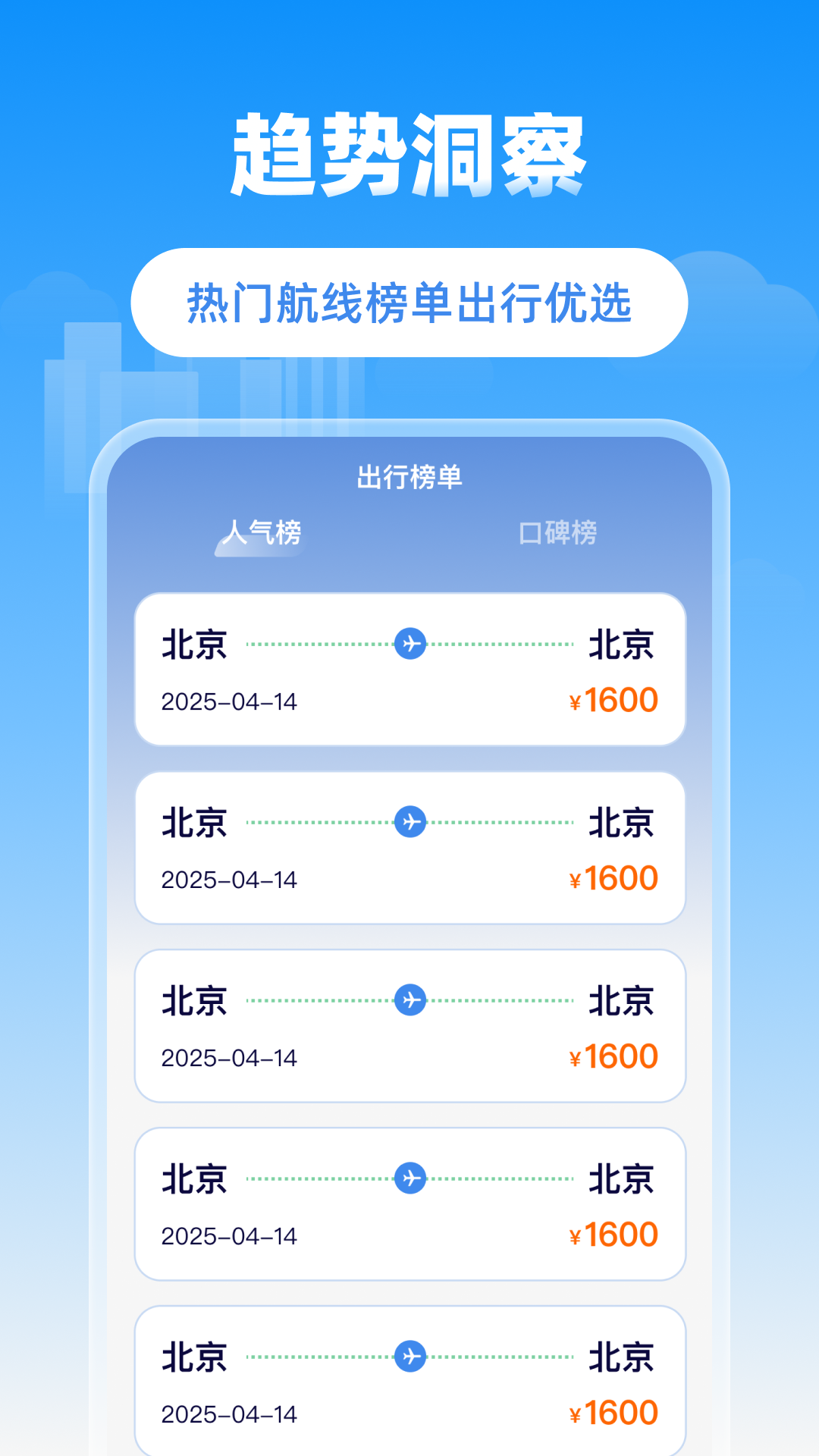Tap the airplane icon on the second route card
The width and height of the screenshot is (819, 1456).
[x=410, y=821]
